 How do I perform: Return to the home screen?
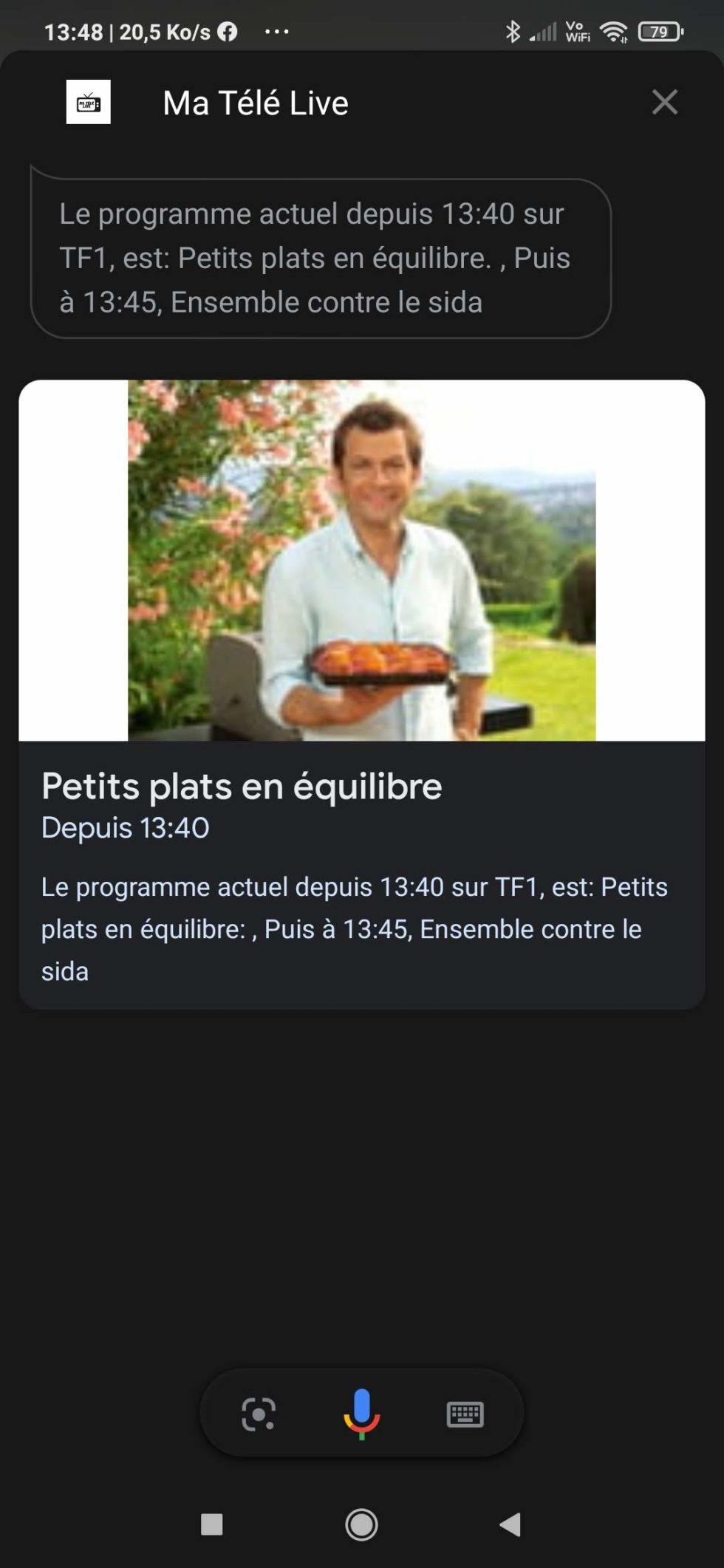tap(361, 1524)
